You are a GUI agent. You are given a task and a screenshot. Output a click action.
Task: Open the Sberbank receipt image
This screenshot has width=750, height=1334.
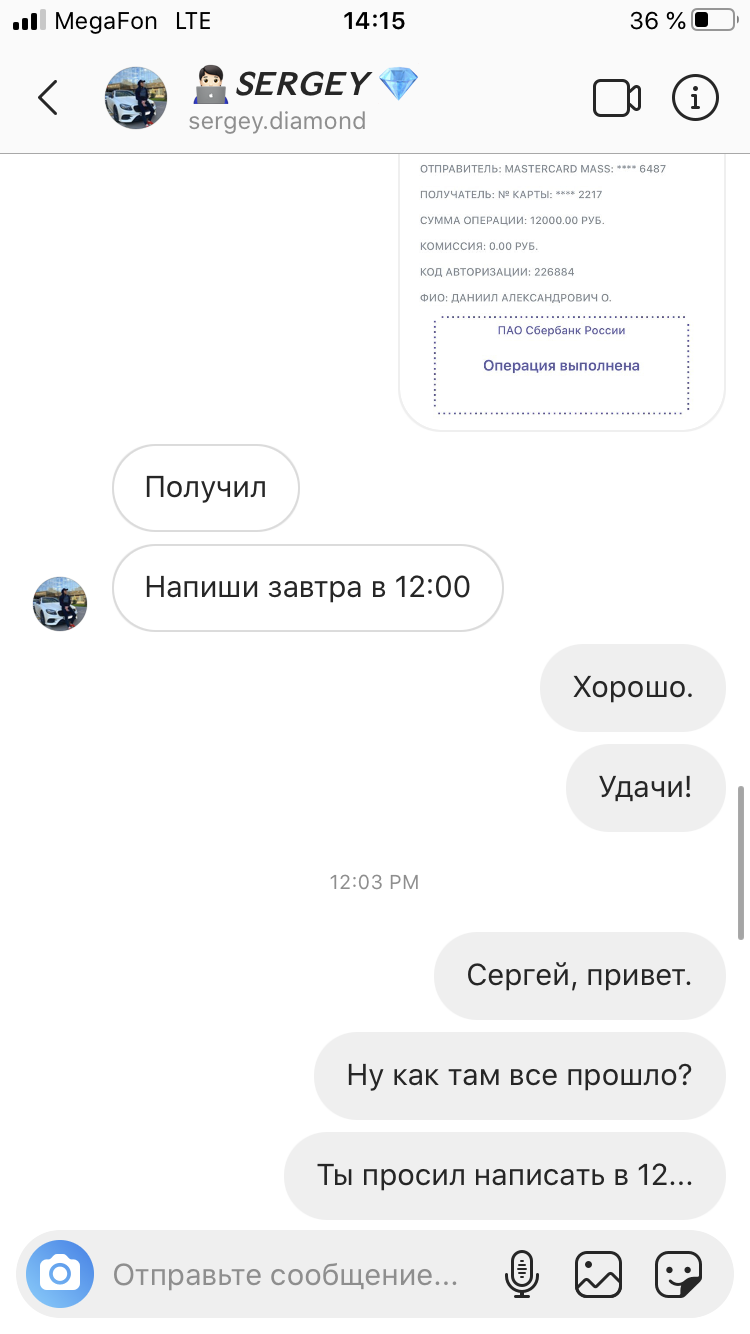click(x=561, y=292)
